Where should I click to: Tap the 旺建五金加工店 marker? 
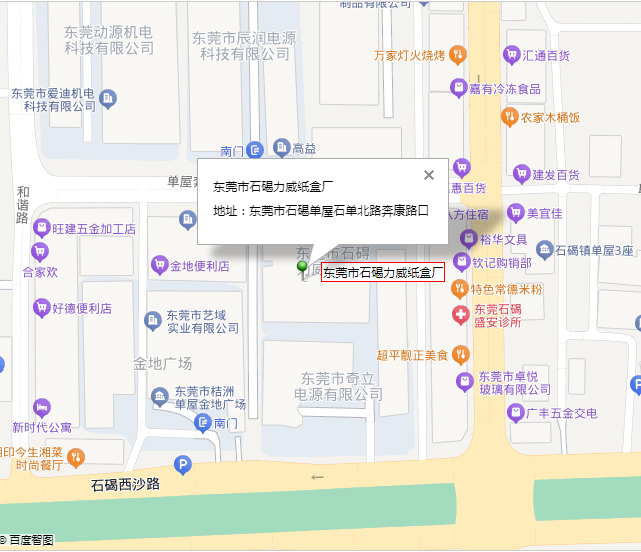coord(41,228)
